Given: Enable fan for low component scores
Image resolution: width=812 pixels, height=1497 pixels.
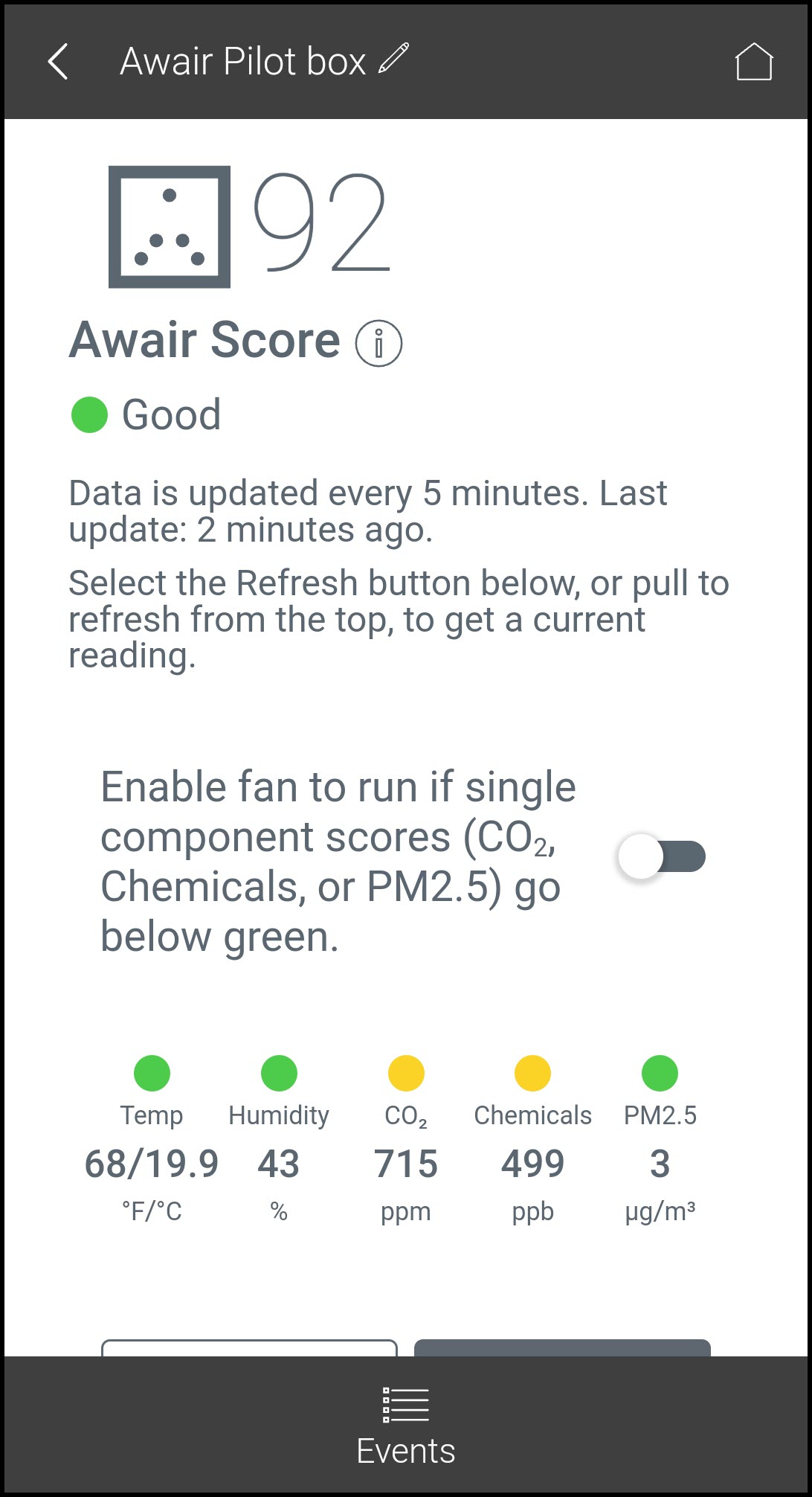Looking at the screenshot, I should click(661, 856).
